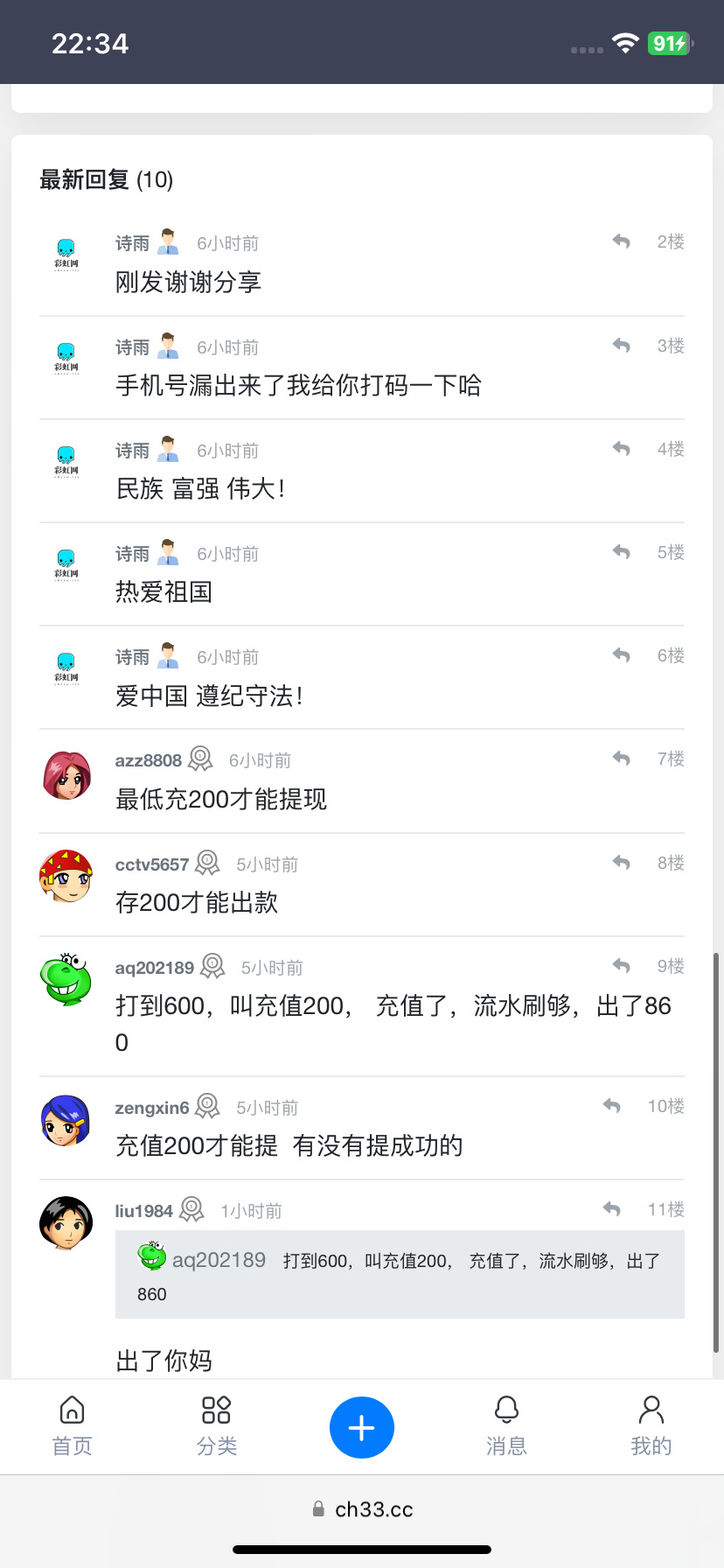View zengxin6's user profile

[x=66, y=1120]
